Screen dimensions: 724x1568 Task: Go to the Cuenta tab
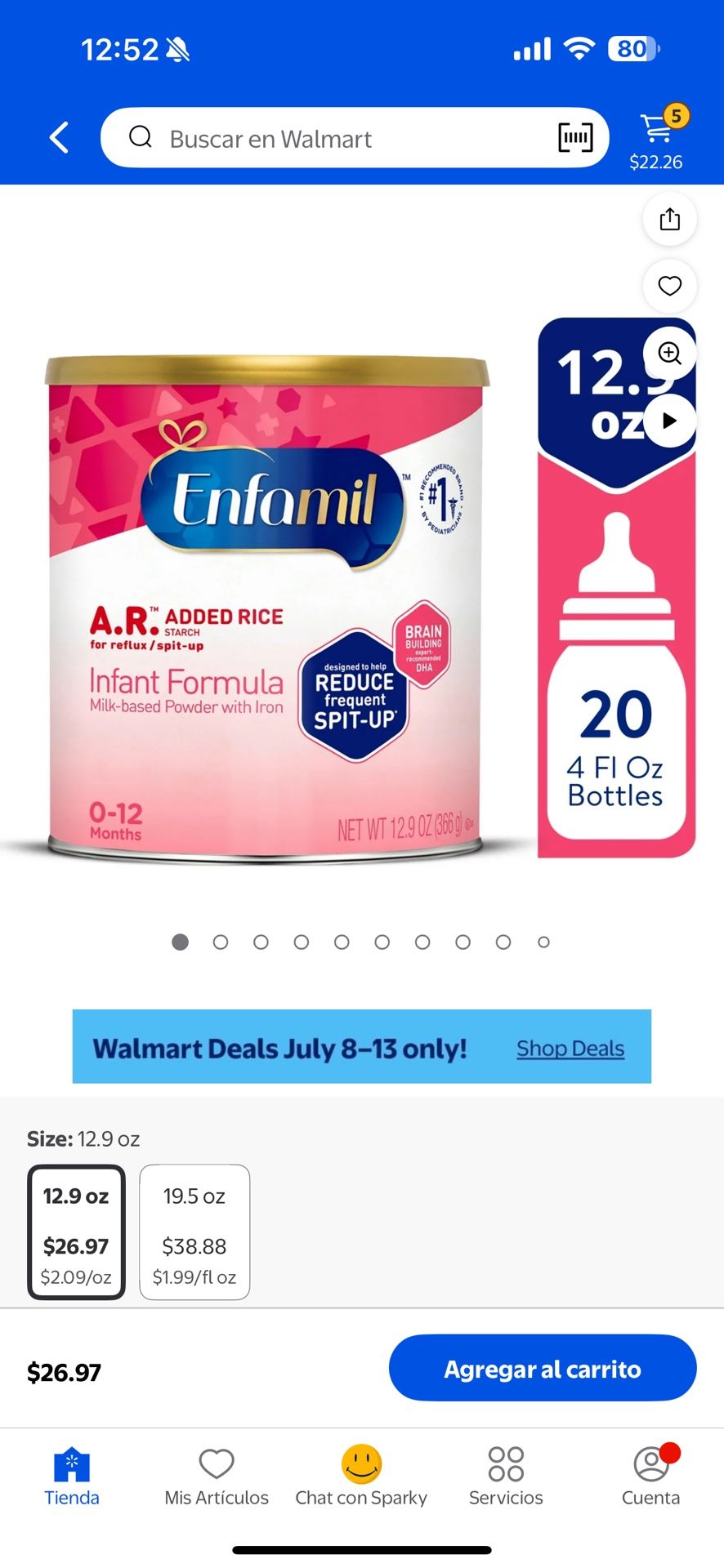pyautogui.click(x=650, y=1476)
